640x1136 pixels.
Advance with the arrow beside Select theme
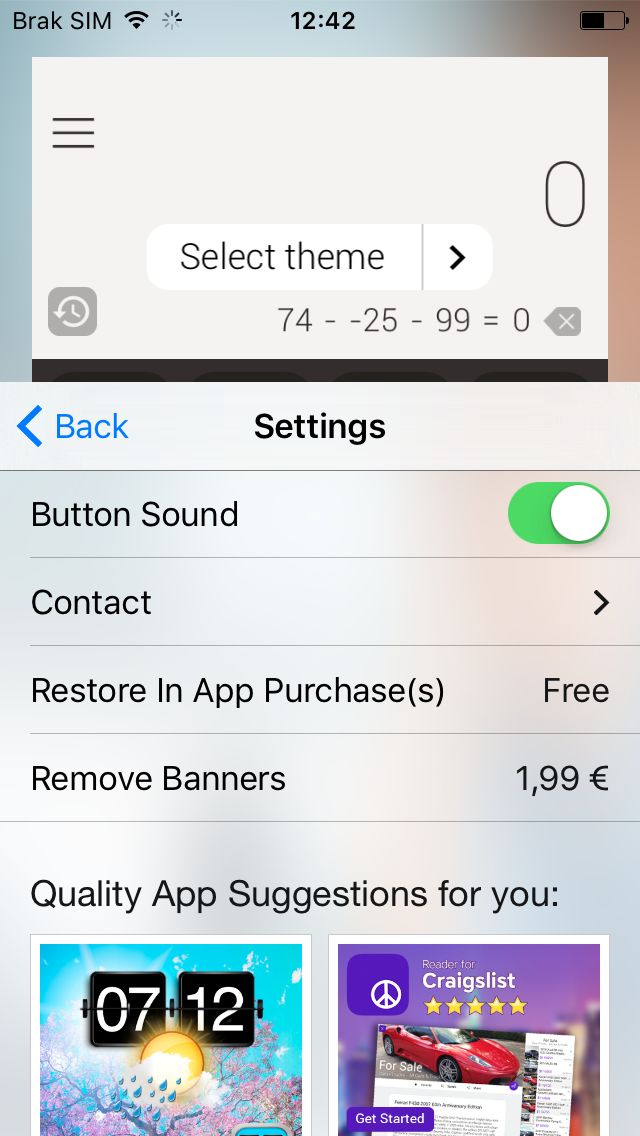click(x=457, y=257)
